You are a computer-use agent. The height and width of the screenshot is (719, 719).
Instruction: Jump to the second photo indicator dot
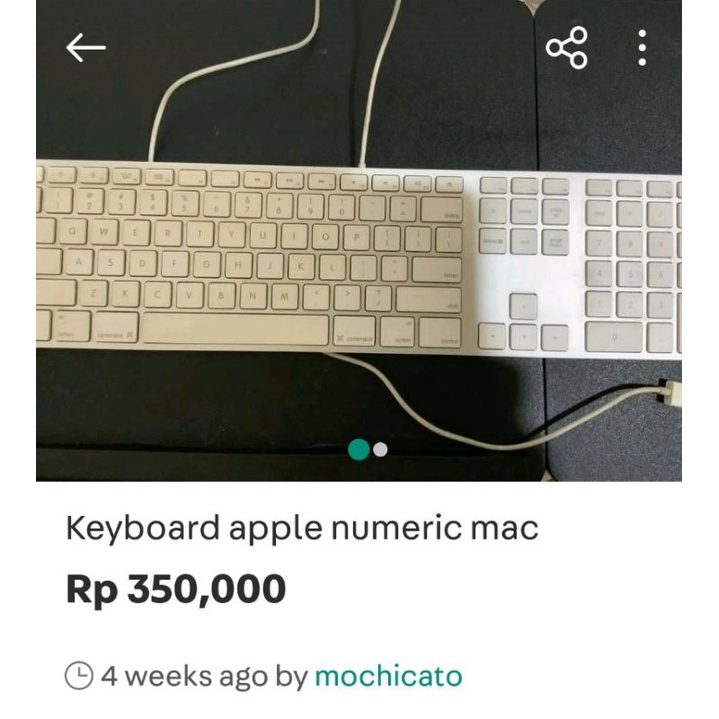click(381, 449)
